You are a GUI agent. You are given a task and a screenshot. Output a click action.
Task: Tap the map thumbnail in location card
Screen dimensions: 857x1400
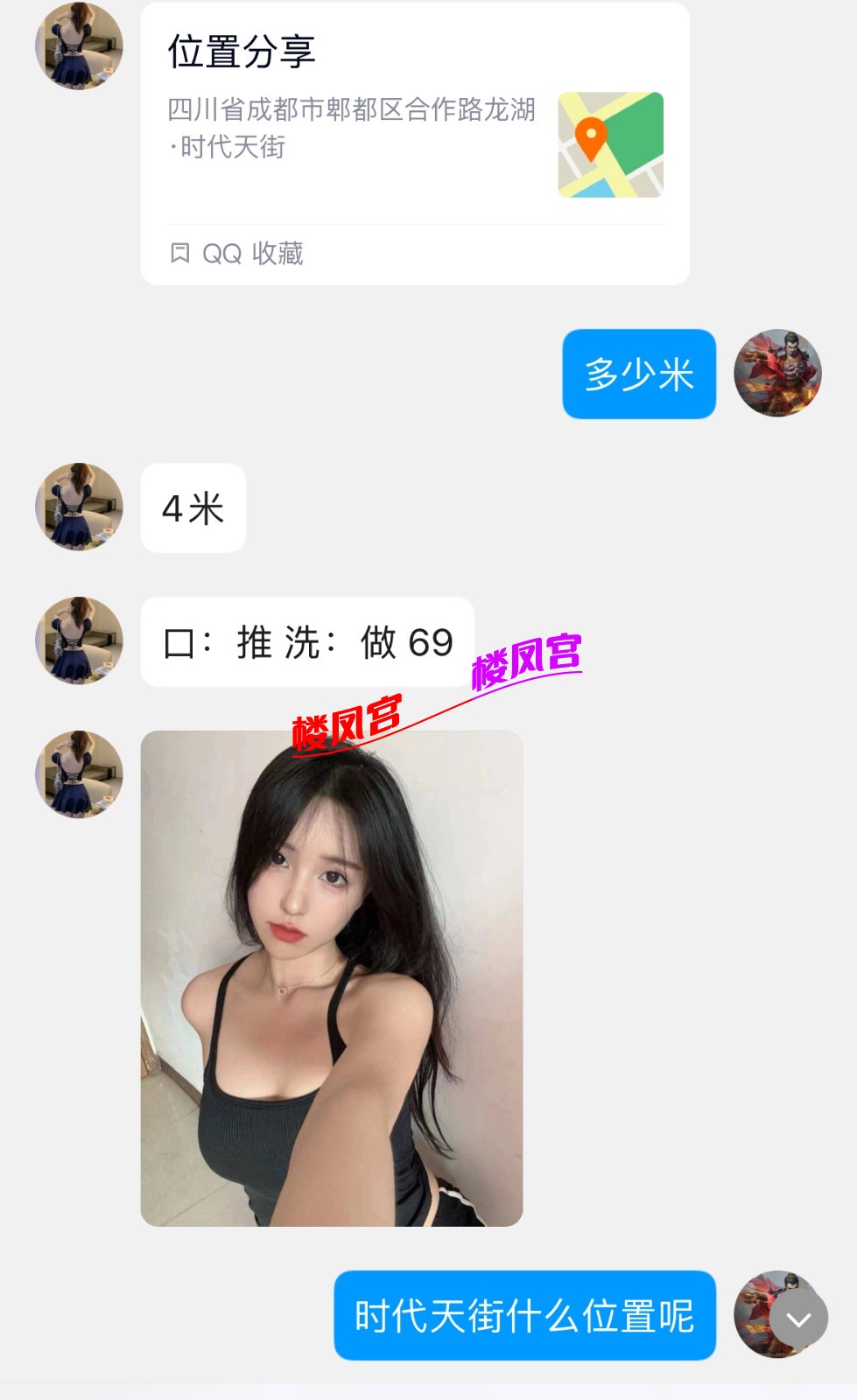coord(610,144)
